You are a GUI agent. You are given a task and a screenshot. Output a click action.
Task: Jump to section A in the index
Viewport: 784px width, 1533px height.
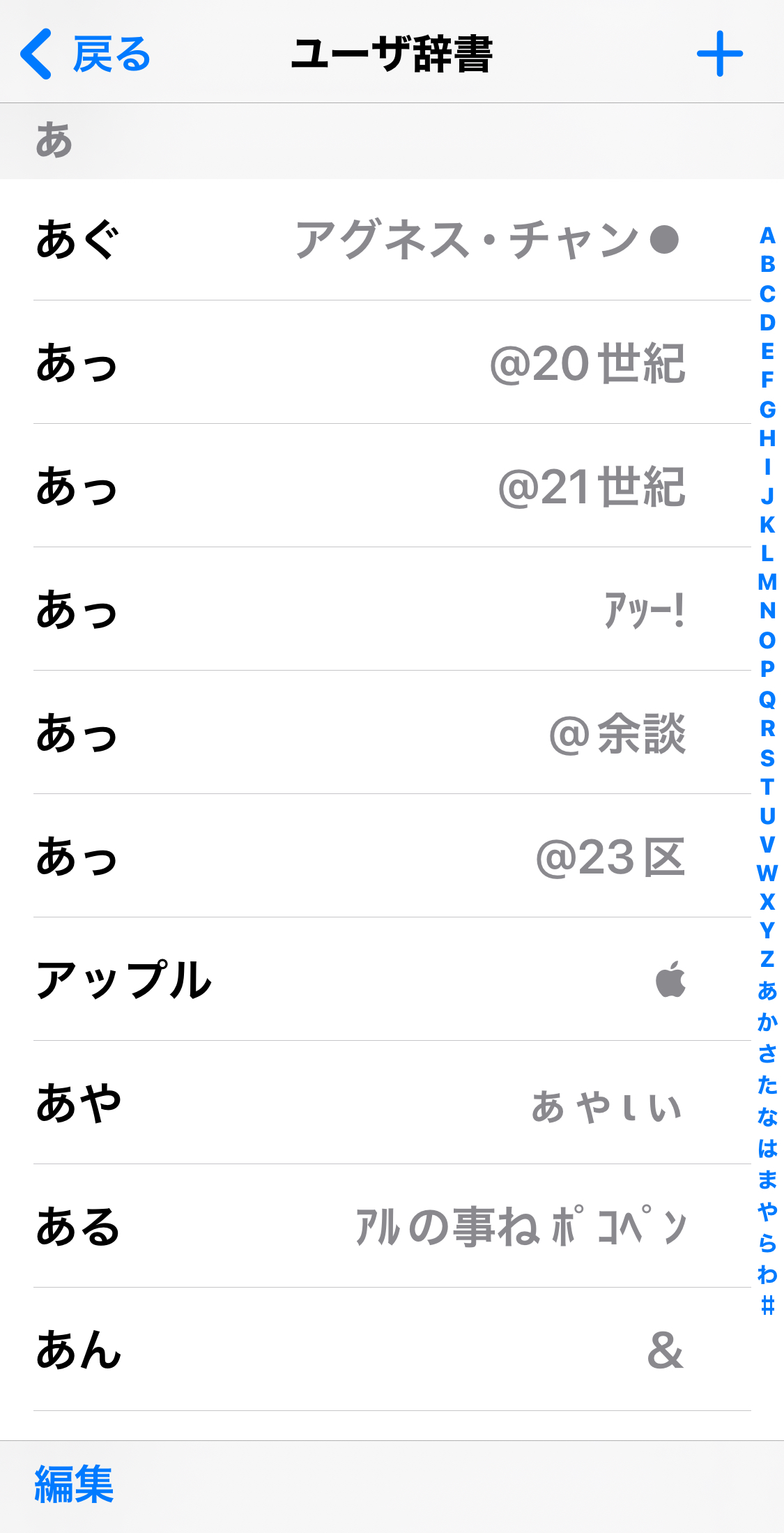click(767, 236)
